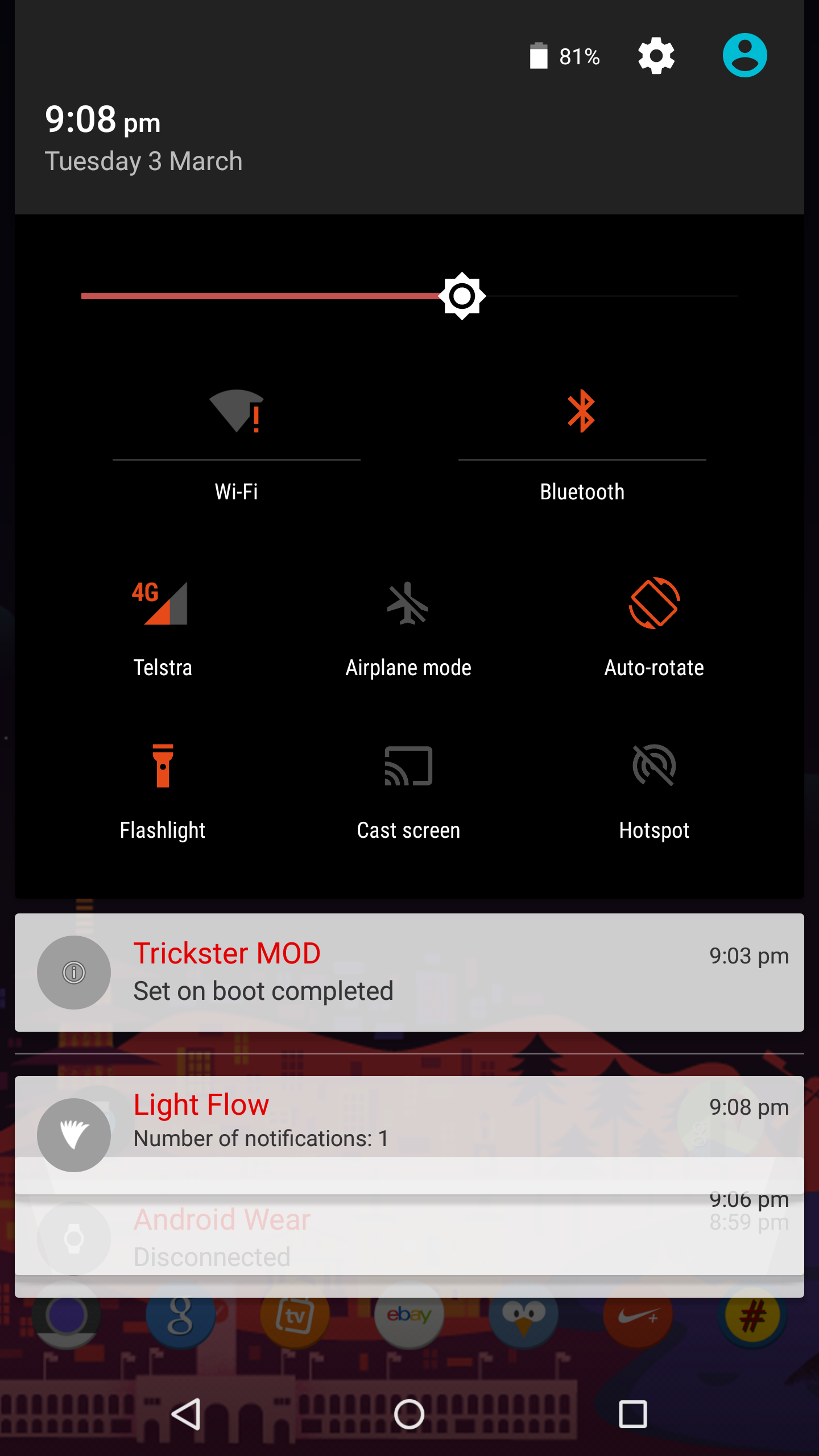819x1456 pixels.
Task: Open system settings gear
Action: click(656, 56)
